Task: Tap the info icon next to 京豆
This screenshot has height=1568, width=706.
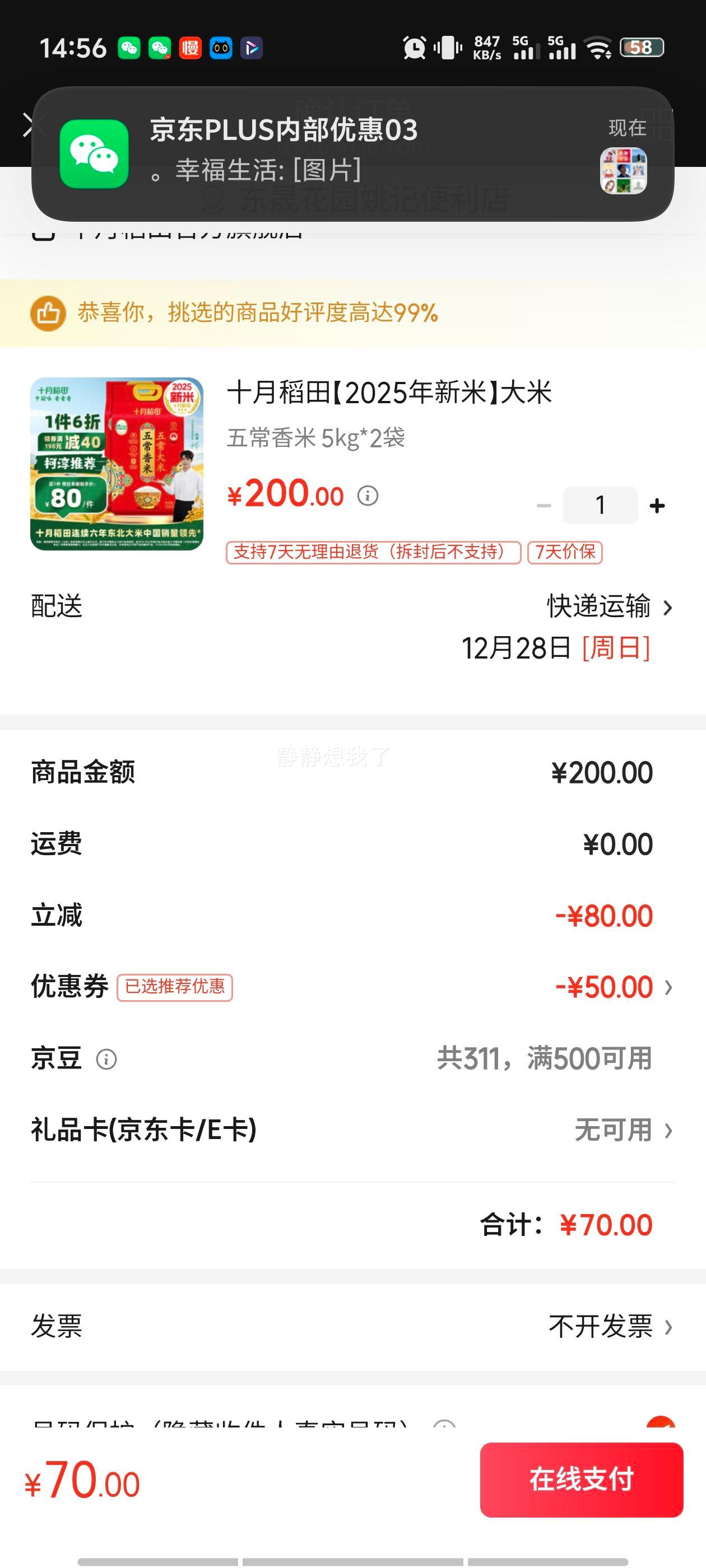Action: 106,1058
